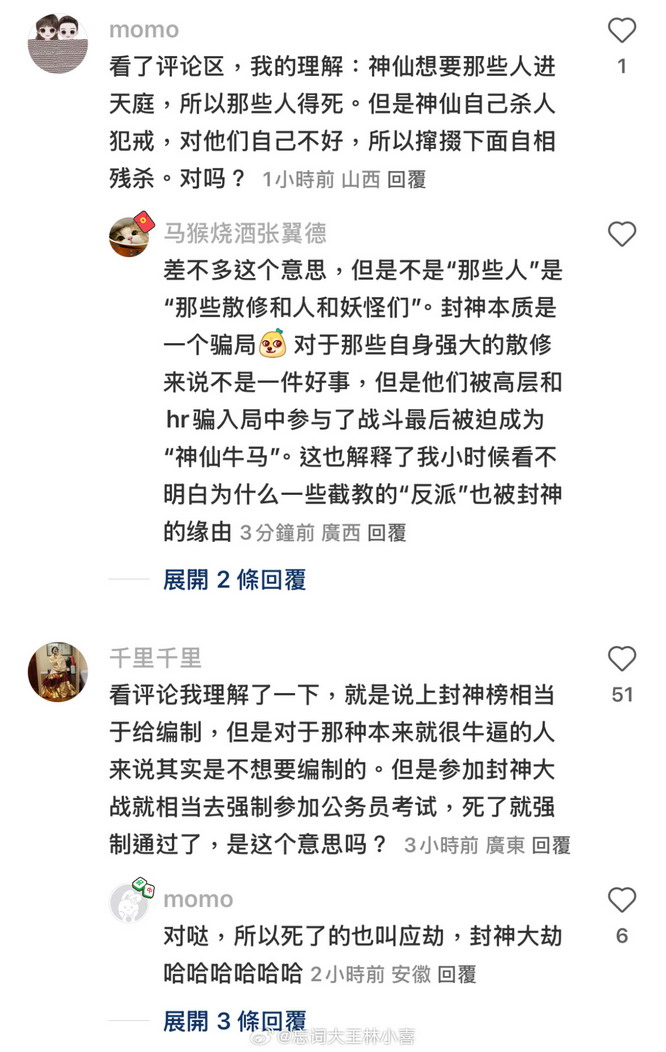The width and height of the screenshot is (666, 1052).
Task: Open 马猴烧酒张翼德's profile avatar
Action: (x=131, y=236)
